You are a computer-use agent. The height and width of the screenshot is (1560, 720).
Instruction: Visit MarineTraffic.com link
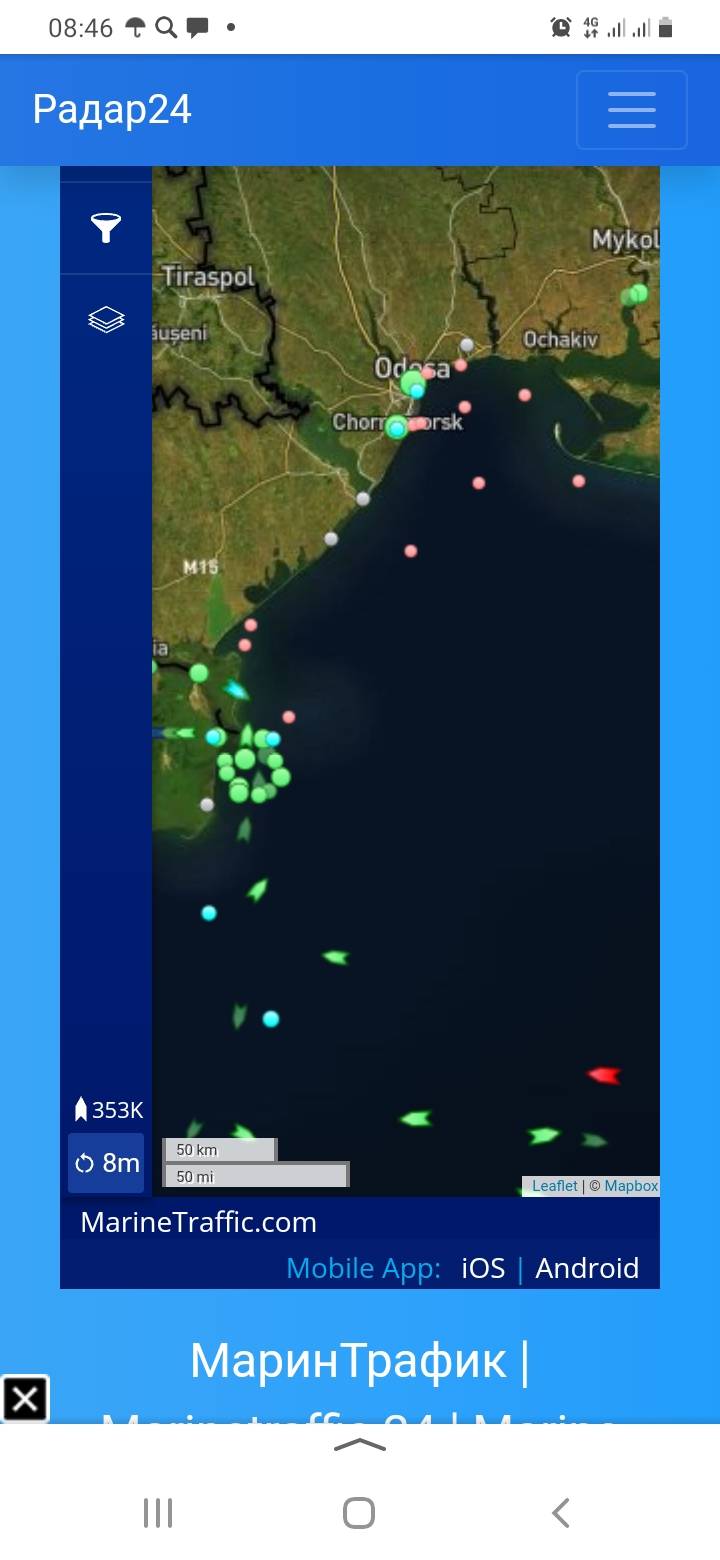198,1222
